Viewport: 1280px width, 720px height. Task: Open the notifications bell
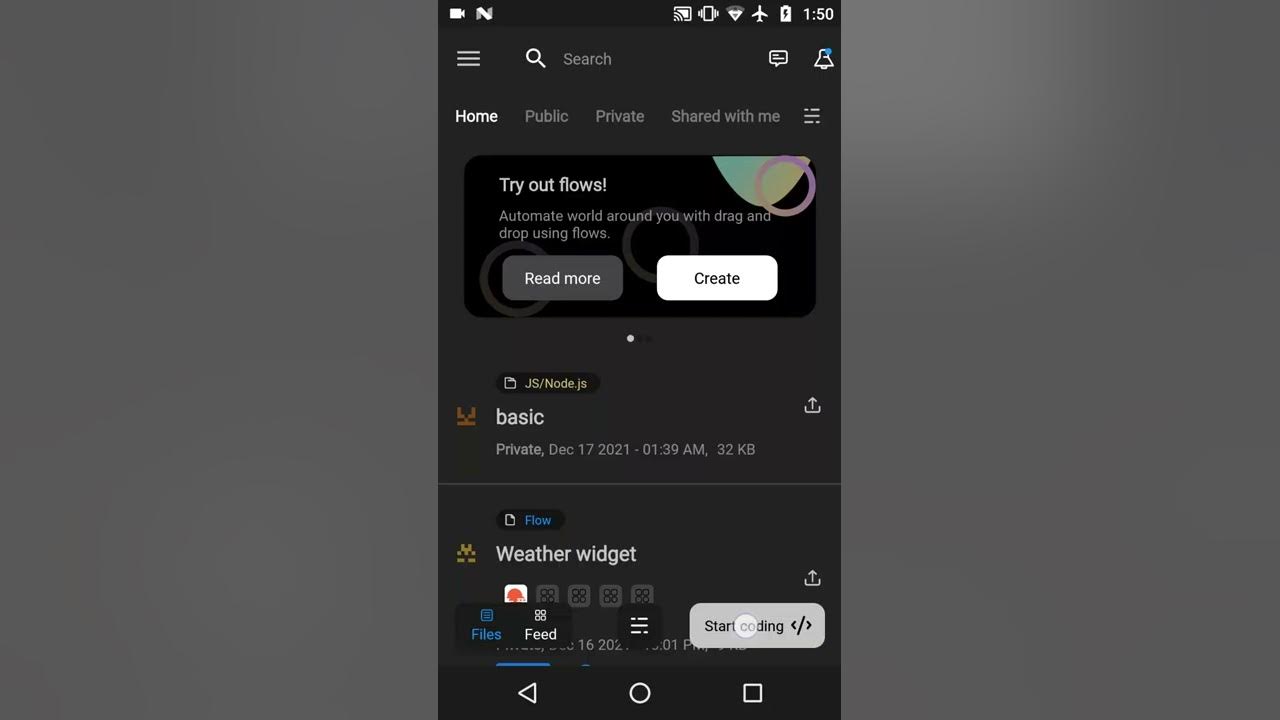click(823, 59)
